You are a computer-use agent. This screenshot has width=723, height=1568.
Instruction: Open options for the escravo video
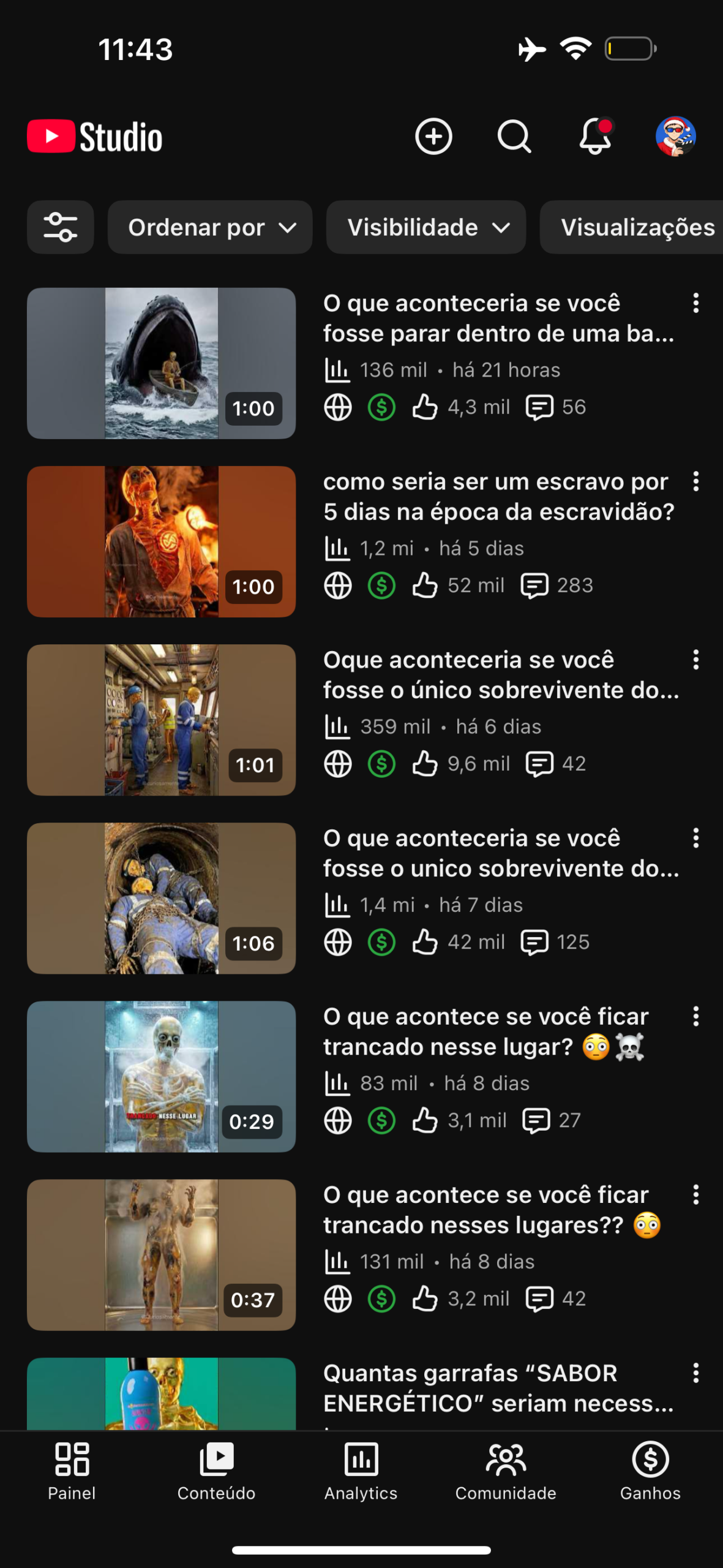695,481
